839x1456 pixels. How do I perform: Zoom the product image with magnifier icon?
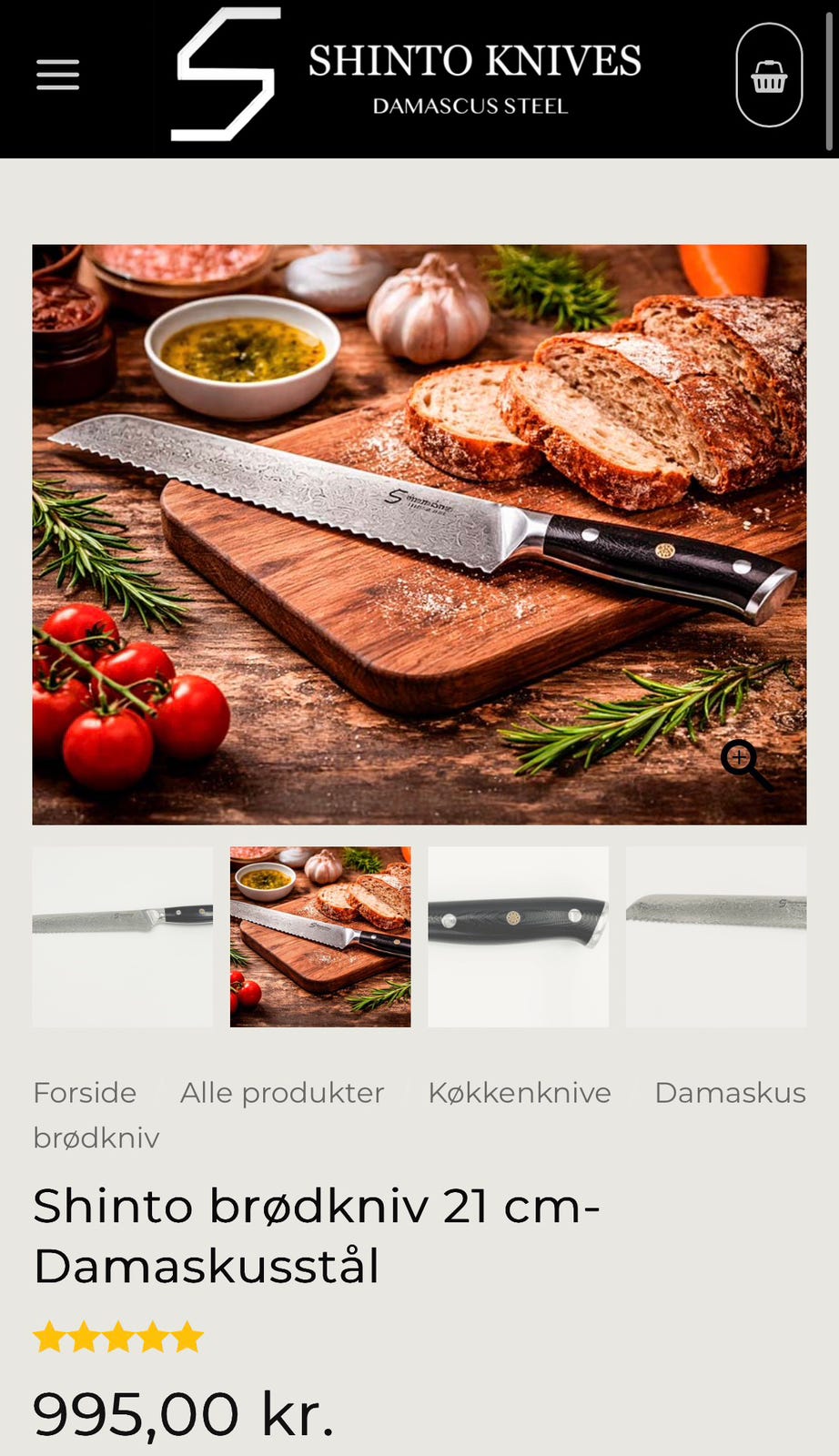(x=747, y=765)
